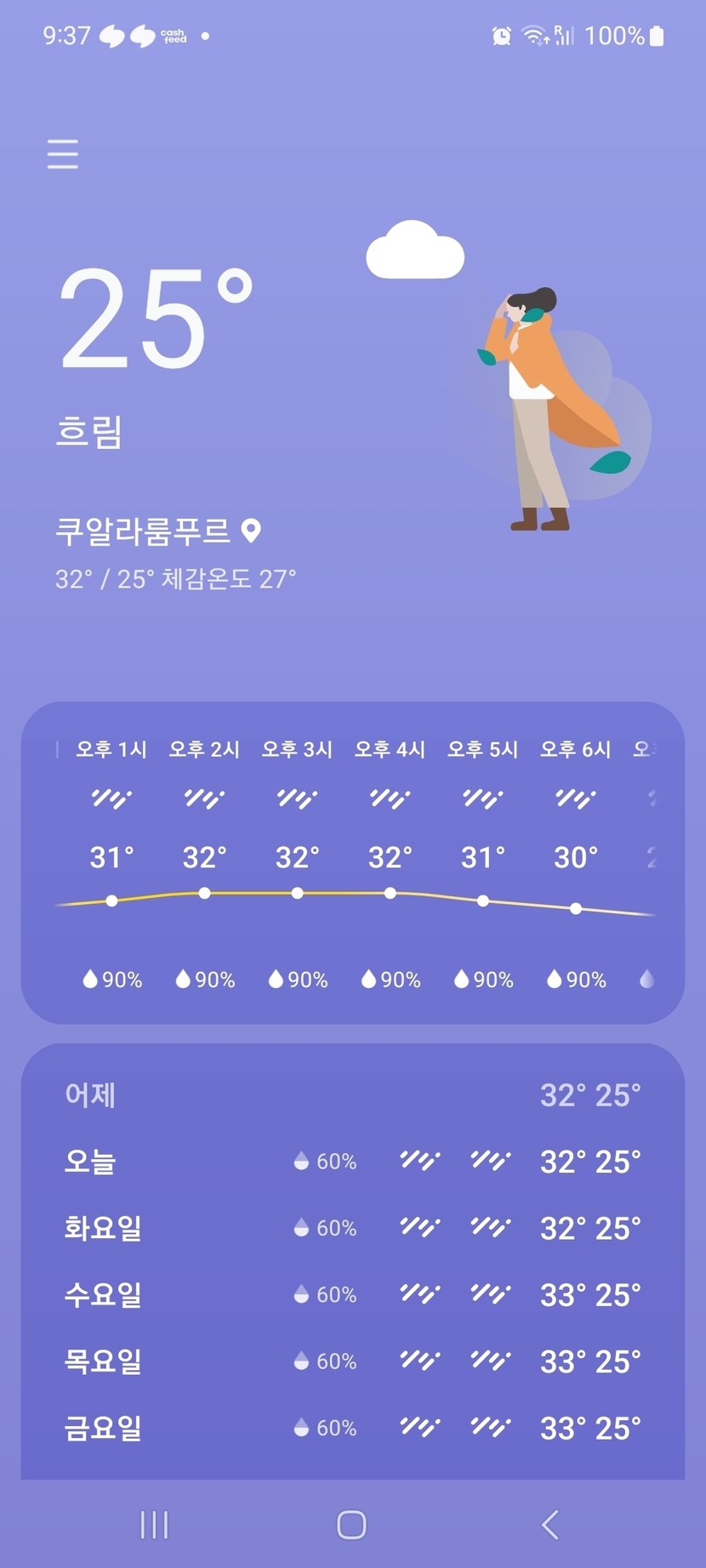The image size is (706, 1568).
Task: Tap the 금요일 forecast row
Action: (352, 1428)
